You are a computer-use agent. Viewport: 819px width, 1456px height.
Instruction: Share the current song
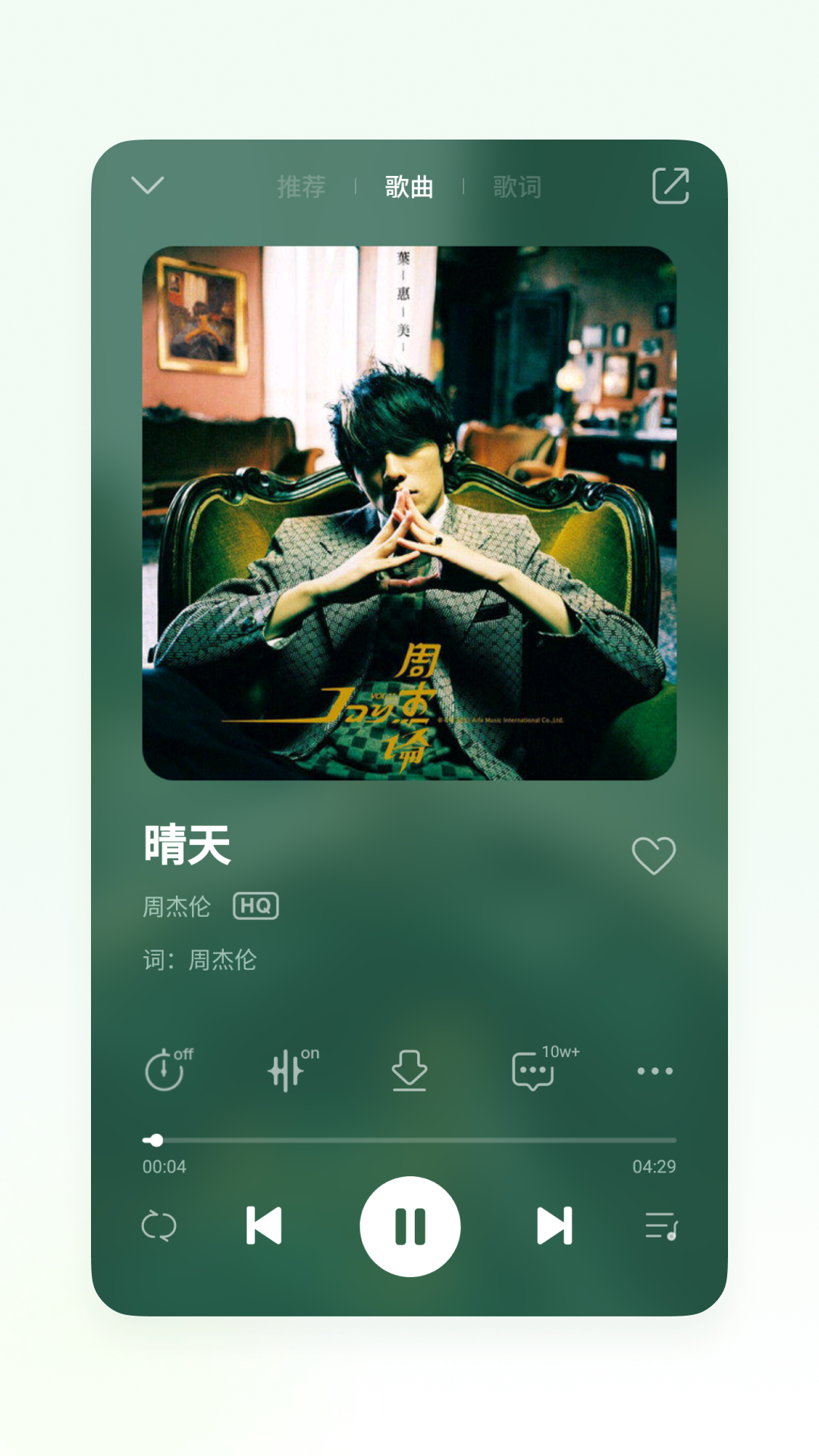(x=670, y=186)
